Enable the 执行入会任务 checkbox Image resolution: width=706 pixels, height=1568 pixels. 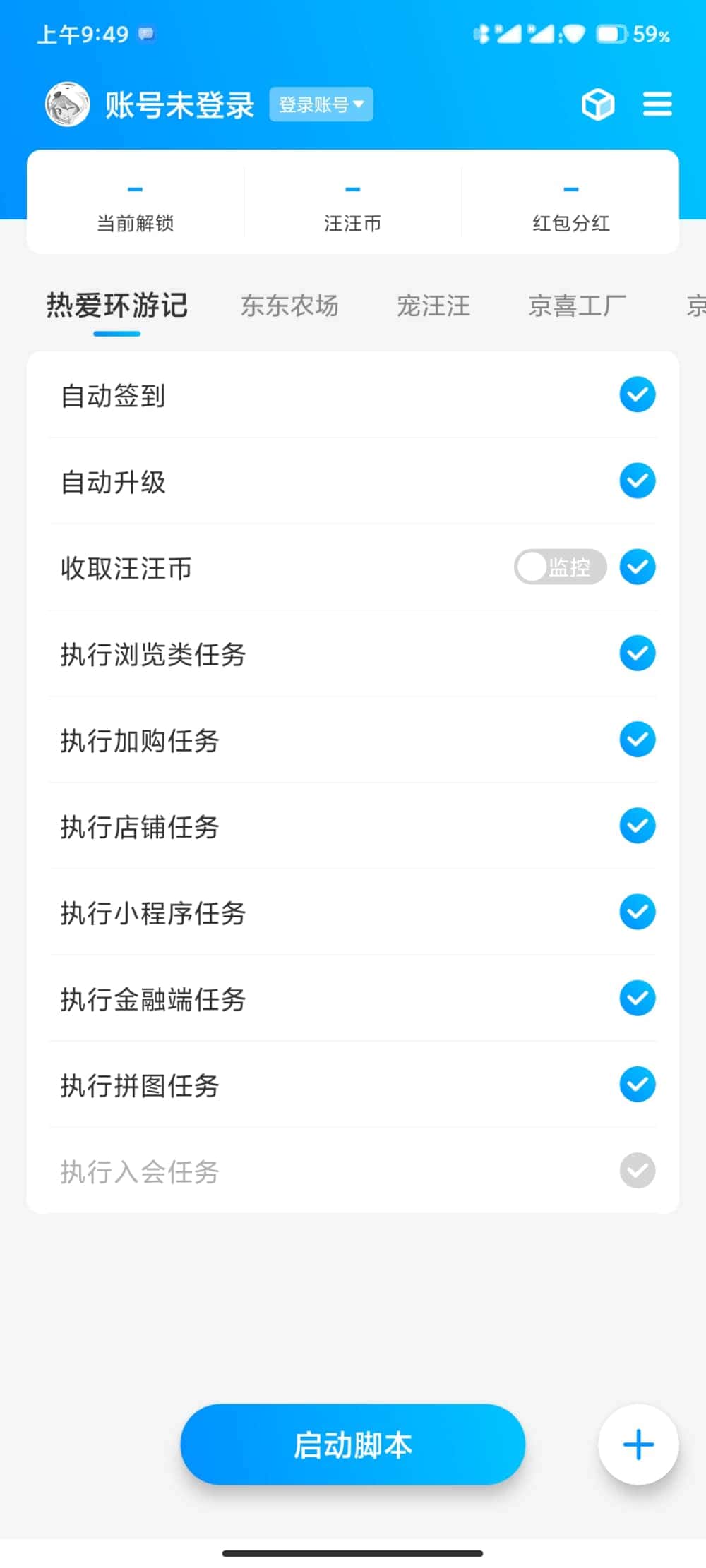(637, 1171)
